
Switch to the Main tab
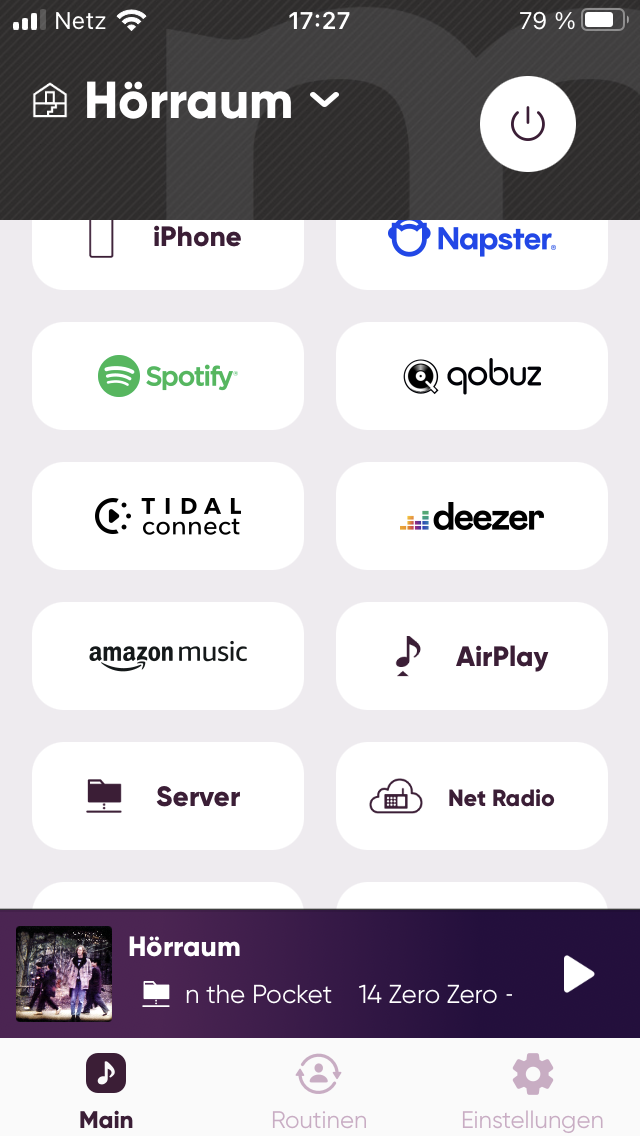click(x=106, y=1090)
